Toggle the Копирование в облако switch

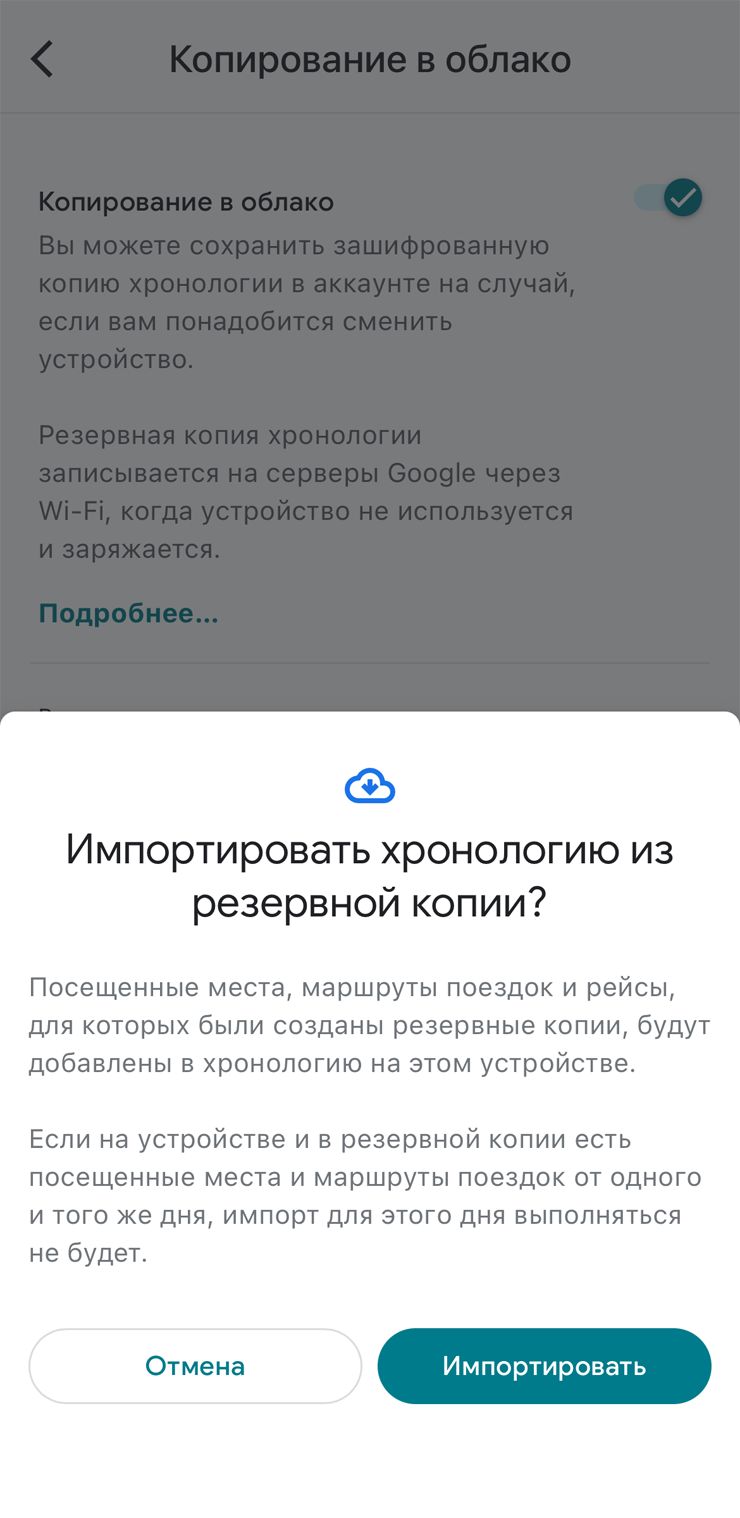(x=668, y=198)
